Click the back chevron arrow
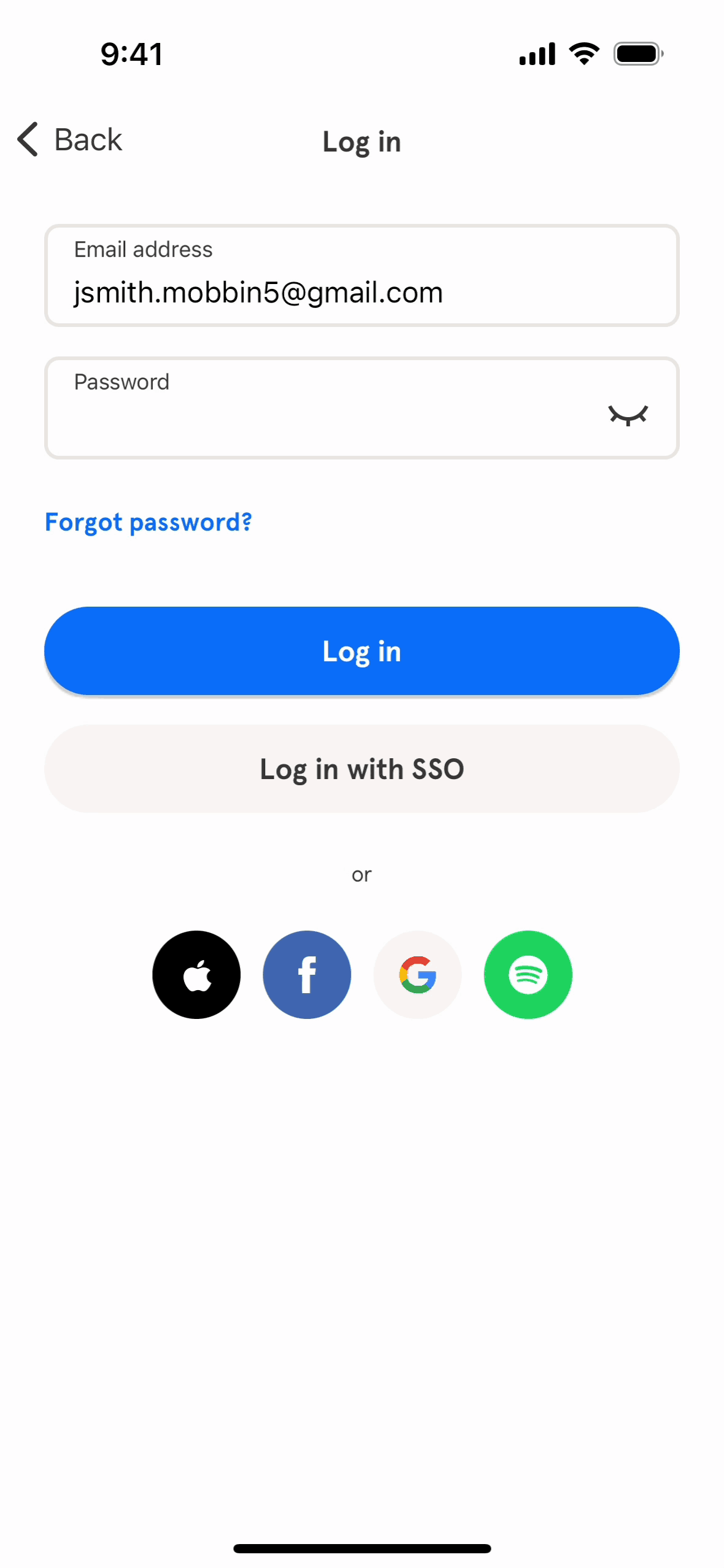The width and height of the screenshot is (724, 1568). pyautogui.click(x=27, y=140)
